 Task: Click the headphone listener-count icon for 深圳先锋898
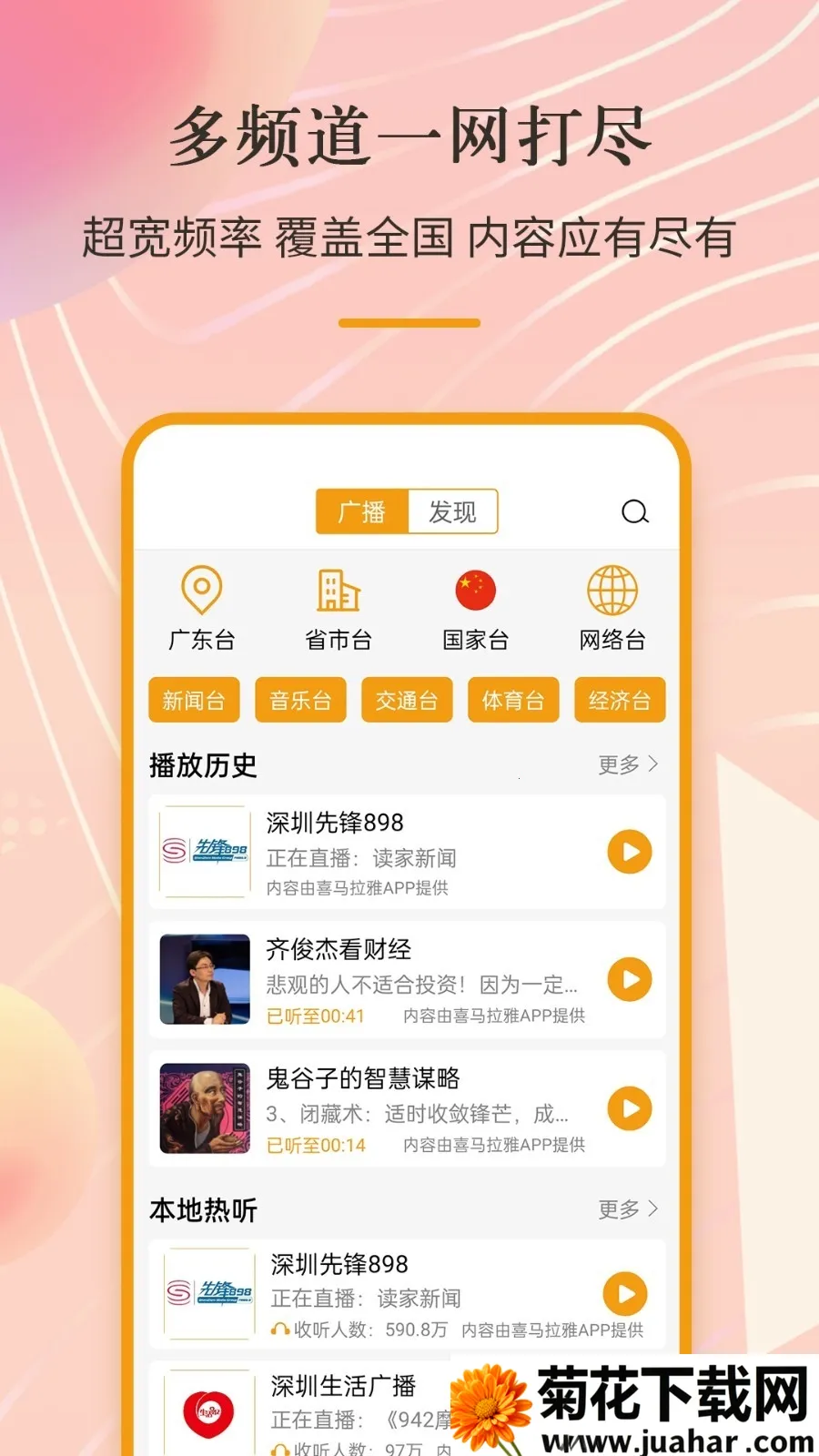coord(276,1330)
